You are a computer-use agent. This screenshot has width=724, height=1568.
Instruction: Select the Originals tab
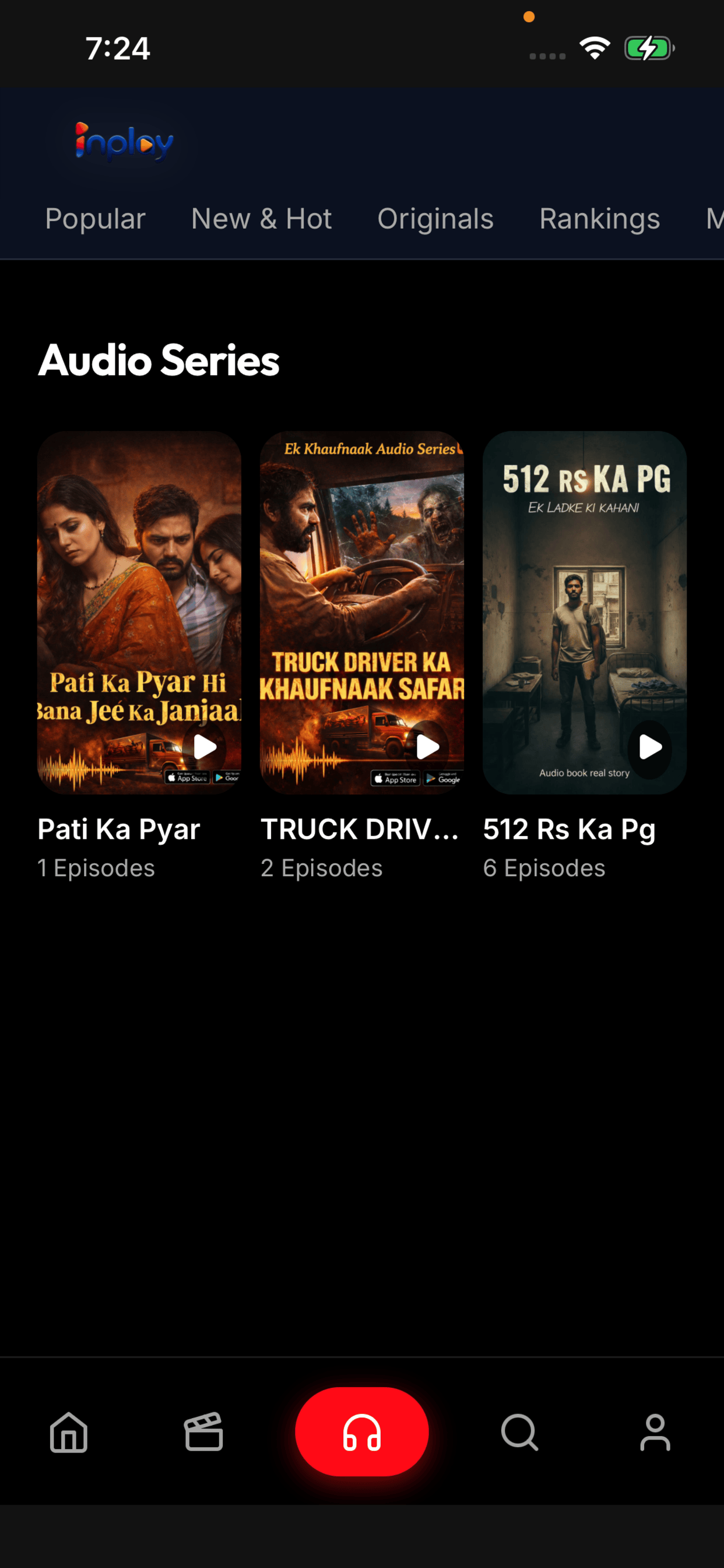pyautogui.click(x=435, y=219)
